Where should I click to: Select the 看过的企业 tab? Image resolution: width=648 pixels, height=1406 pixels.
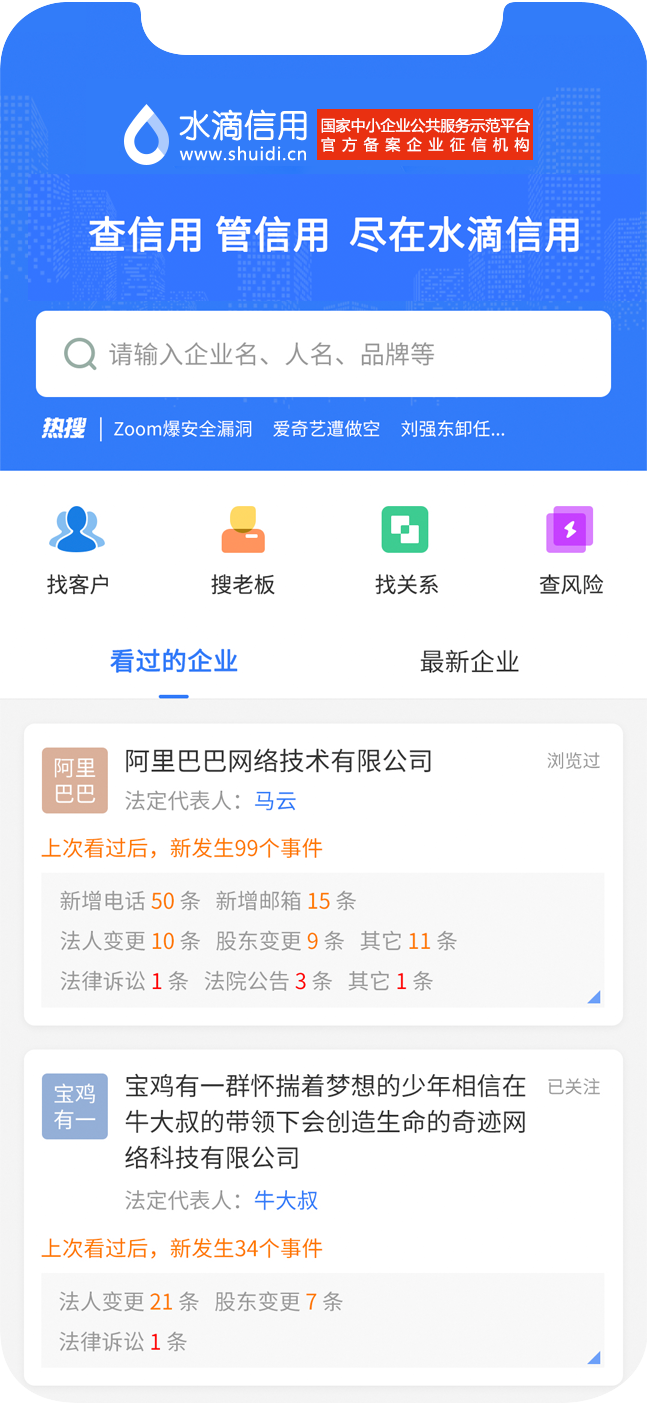[x=174, y=662]
